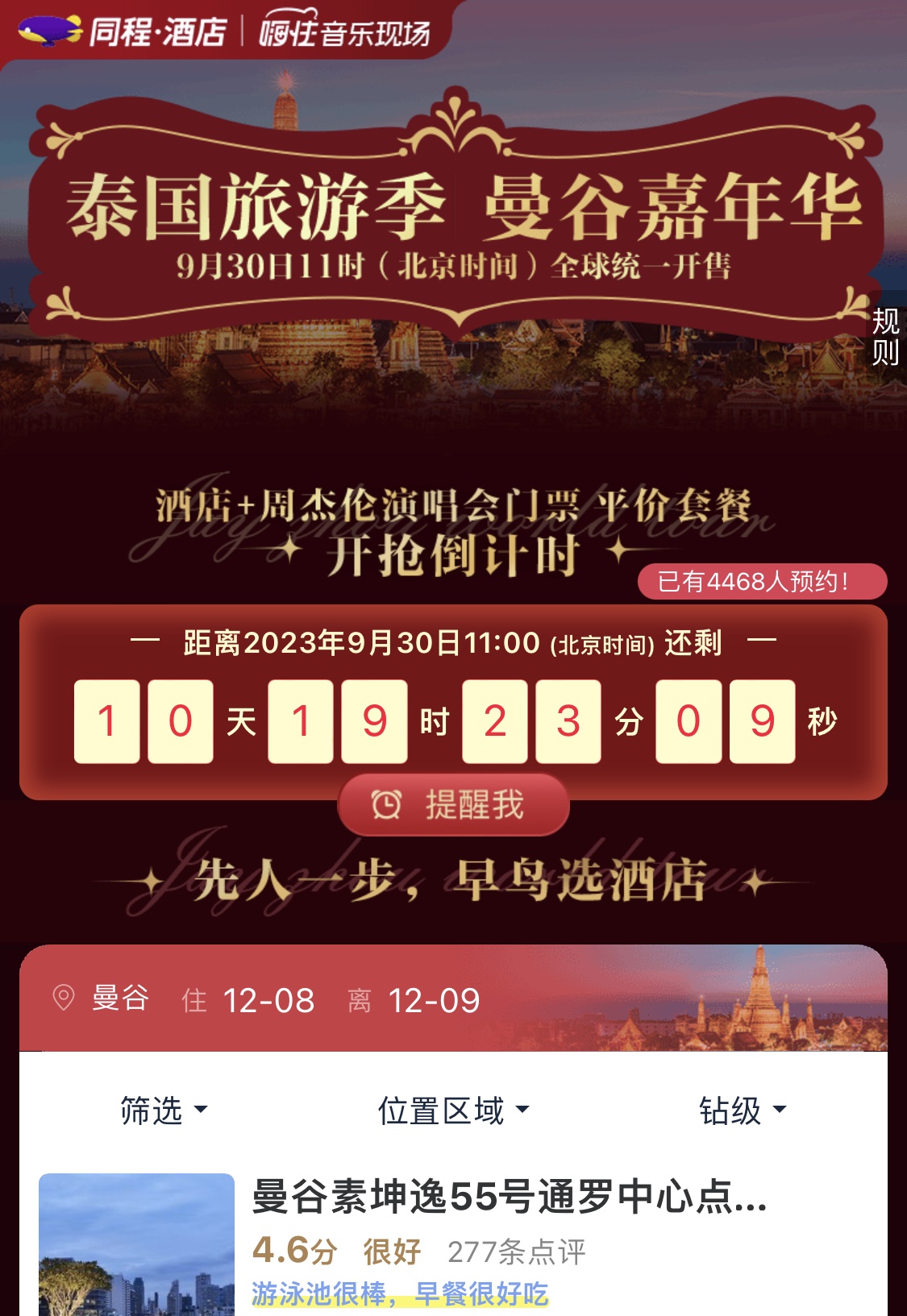Image resolution: width=907 pixels, height=1316 pixels.
Task: Open the 规则 rules tab
Action: (885, 337)
